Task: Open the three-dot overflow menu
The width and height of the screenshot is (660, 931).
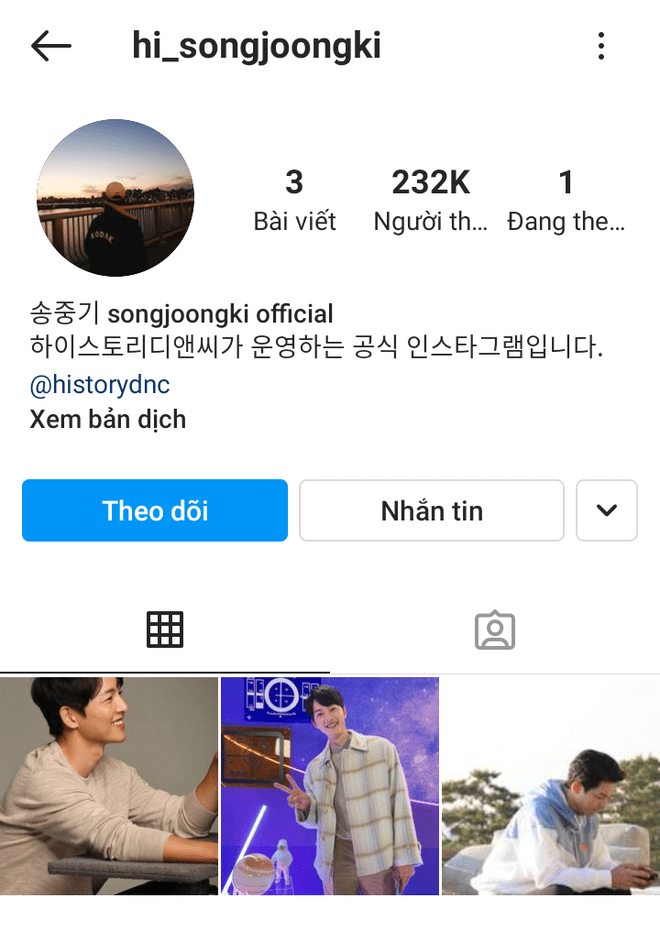Action: [x=601, y=46]
